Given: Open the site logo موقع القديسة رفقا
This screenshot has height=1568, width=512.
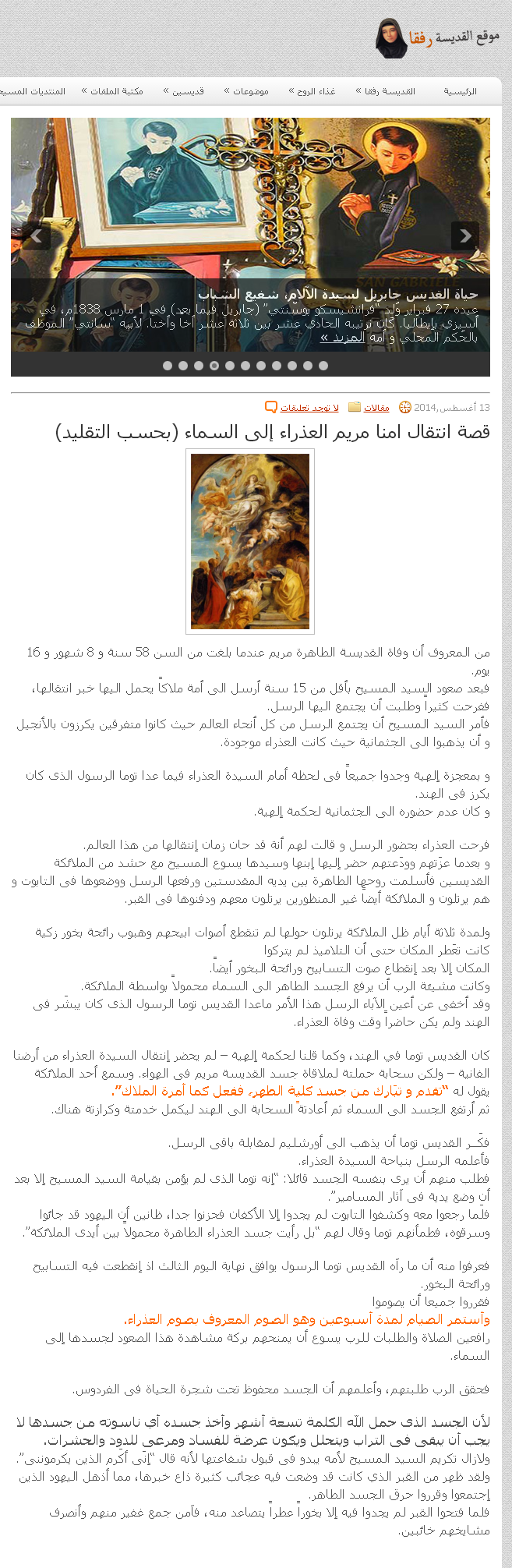Looking at the screenshot, I should (436, 37).
